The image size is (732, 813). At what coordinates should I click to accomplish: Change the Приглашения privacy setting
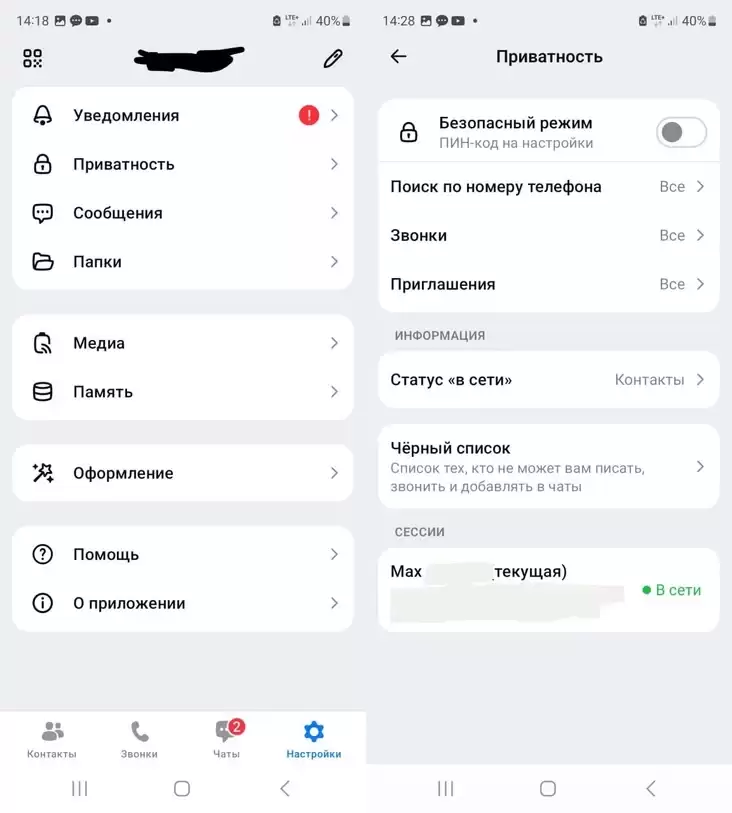point(548,284)
